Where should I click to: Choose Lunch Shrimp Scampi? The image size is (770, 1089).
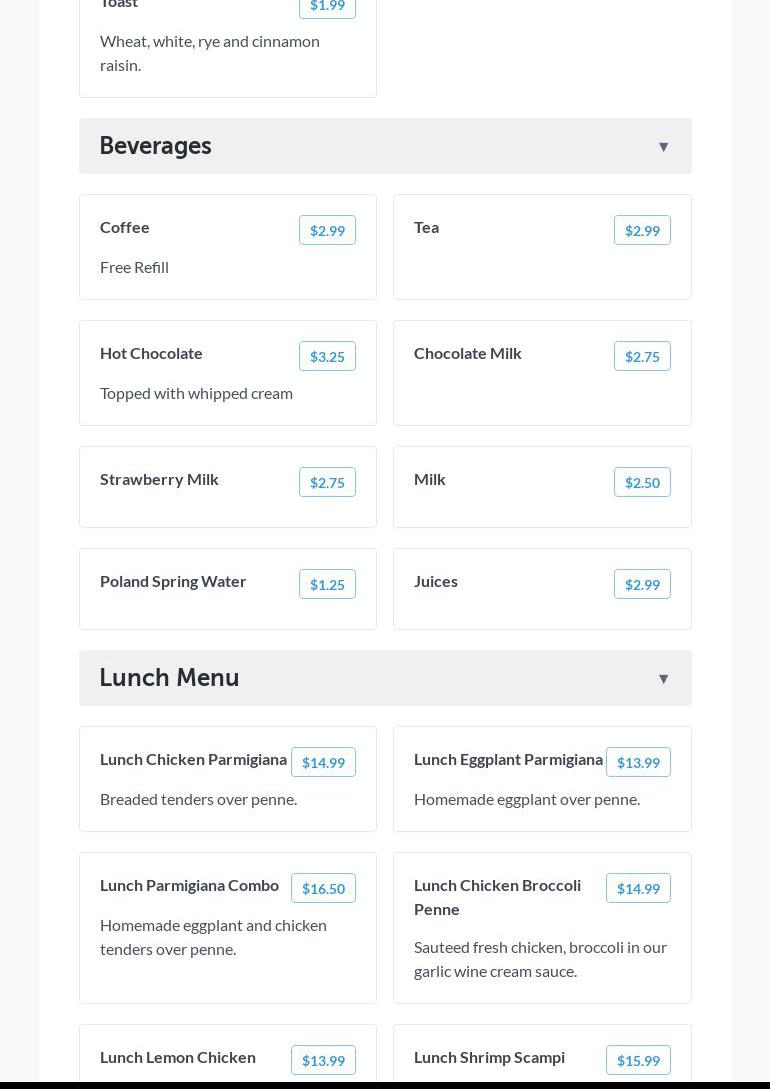pyautogui.click(x=541, y=1058)
